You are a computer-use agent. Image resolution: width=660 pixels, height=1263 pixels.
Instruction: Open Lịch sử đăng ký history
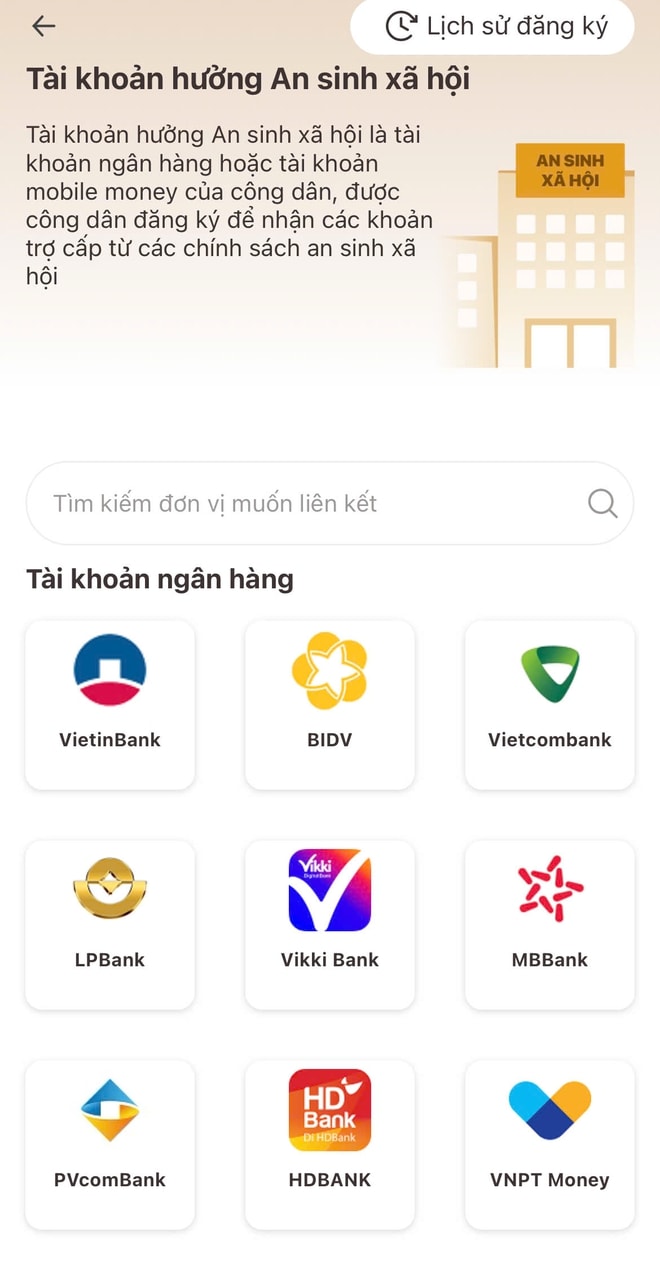pyautogui.click(x=494, y=27)
